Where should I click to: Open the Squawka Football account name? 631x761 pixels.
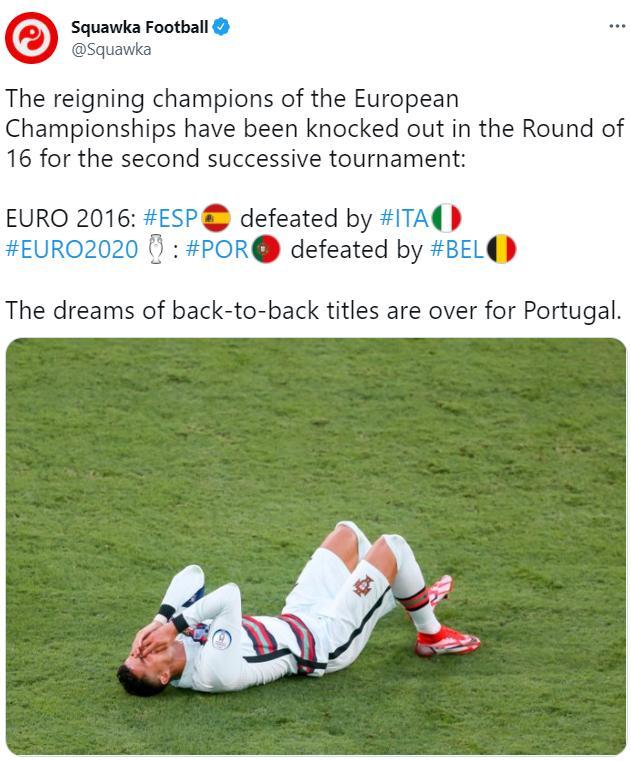tap(139, 27)
